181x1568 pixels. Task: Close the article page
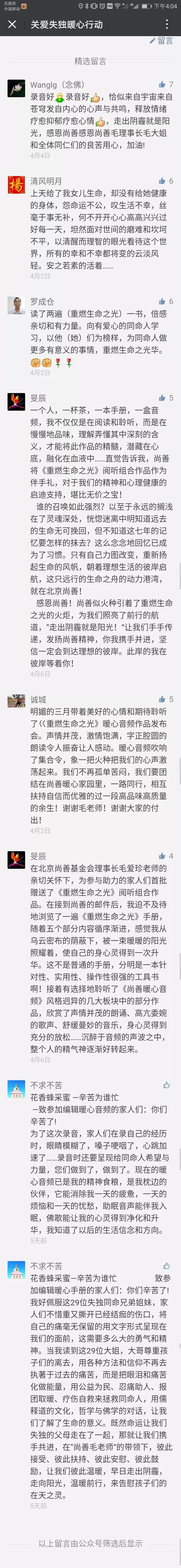pos(12,25)
